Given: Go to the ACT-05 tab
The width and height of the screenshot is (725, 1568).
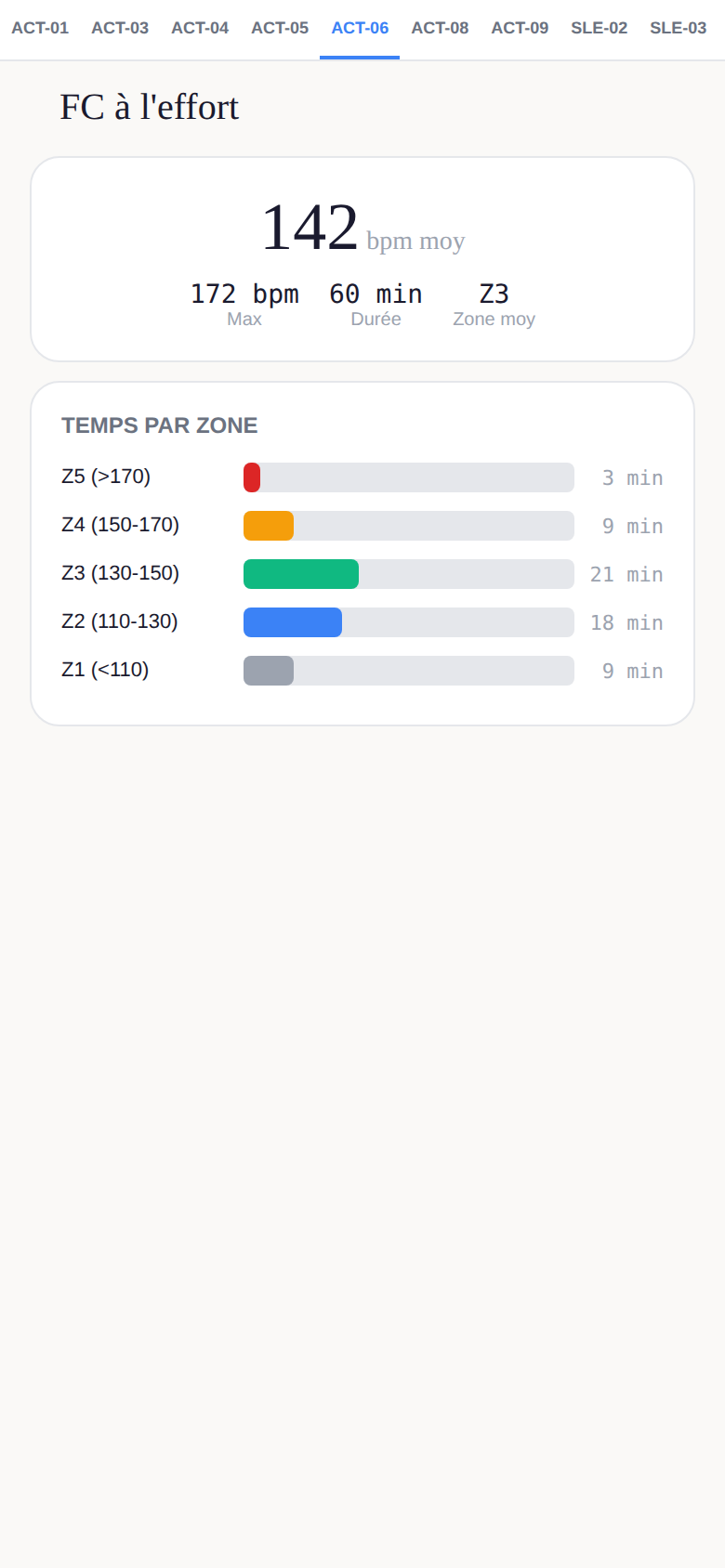Looking at the screenshot, I should (x=280, y=29).
